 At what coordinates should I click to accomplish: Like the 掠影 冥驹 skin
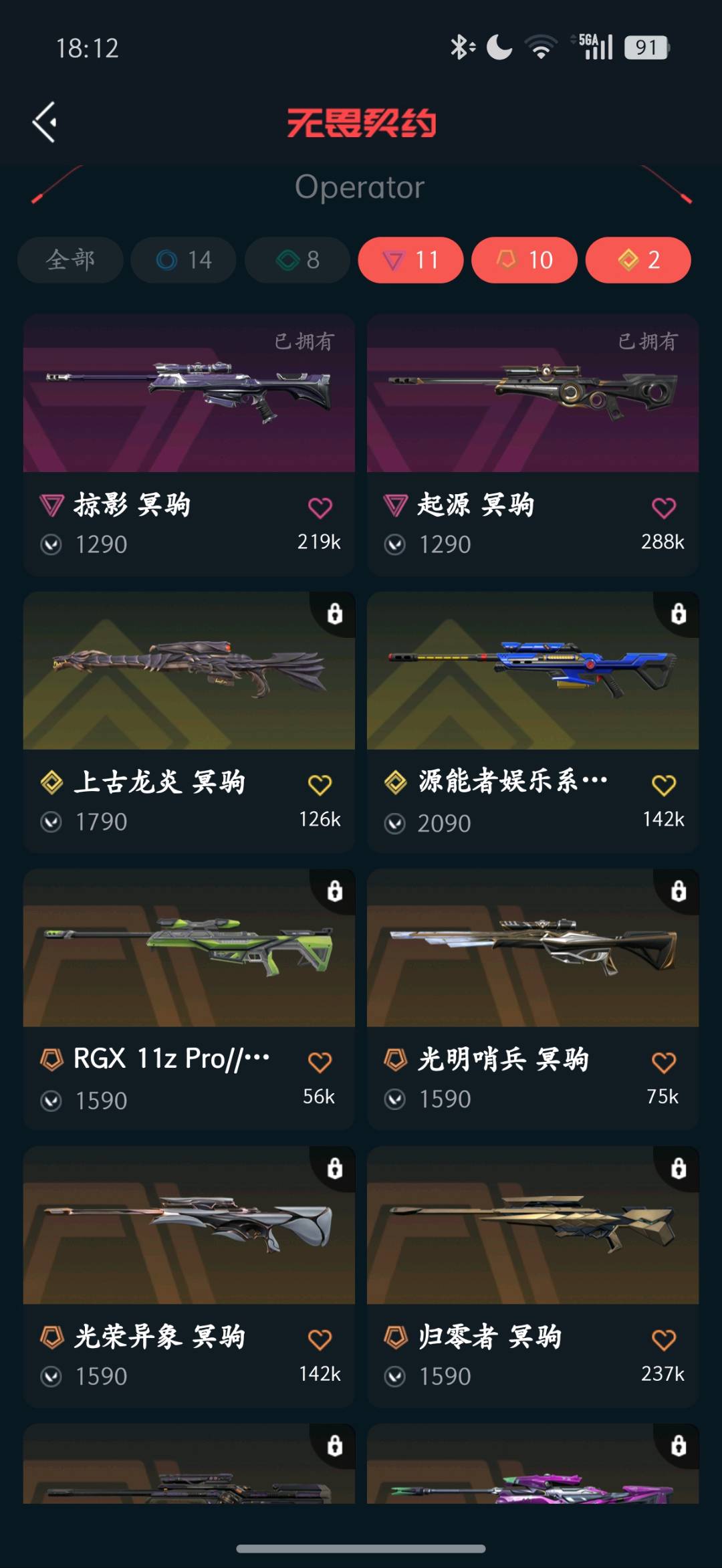pyautogui.click(x=320, y=508)
